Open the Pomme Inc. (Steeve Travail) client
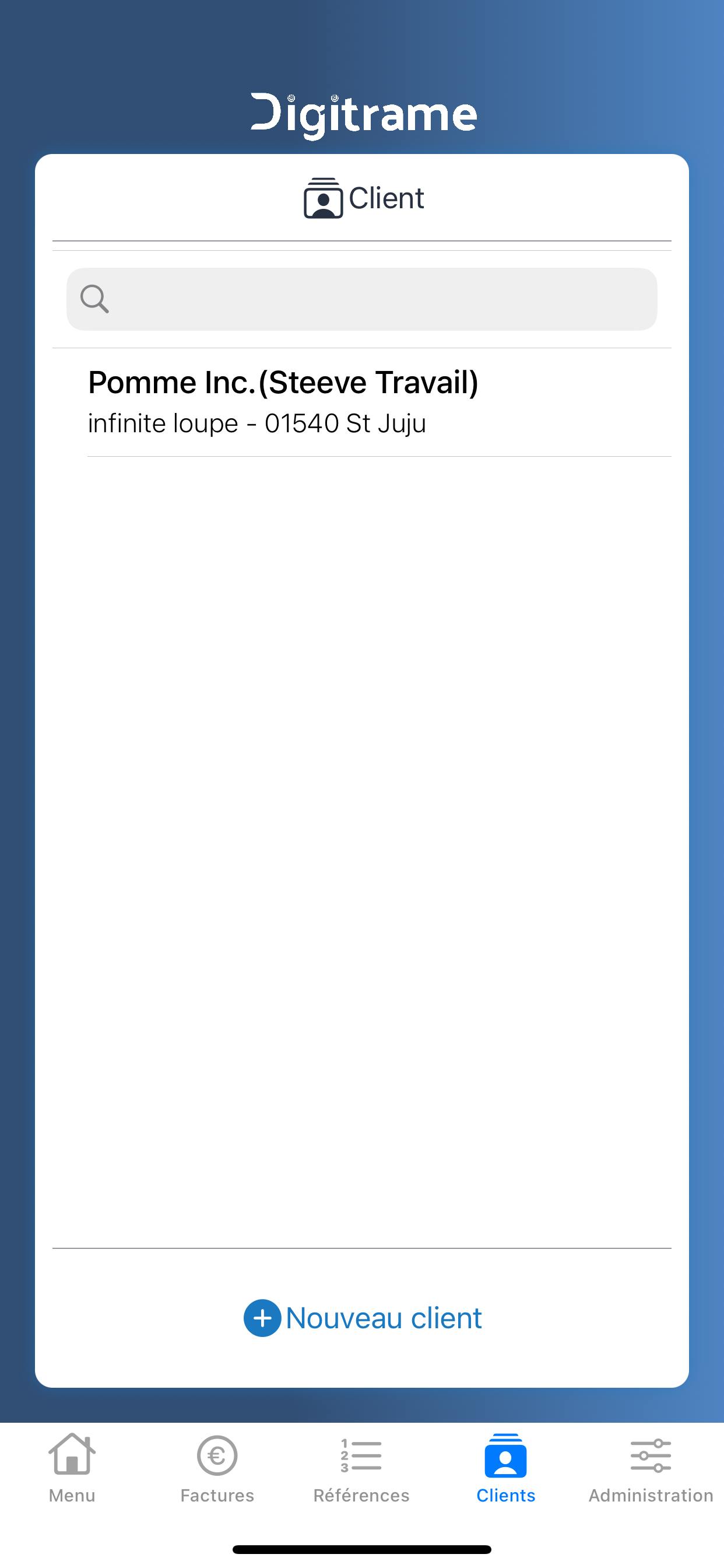The image size is (724, 1568). click(361, 402)
